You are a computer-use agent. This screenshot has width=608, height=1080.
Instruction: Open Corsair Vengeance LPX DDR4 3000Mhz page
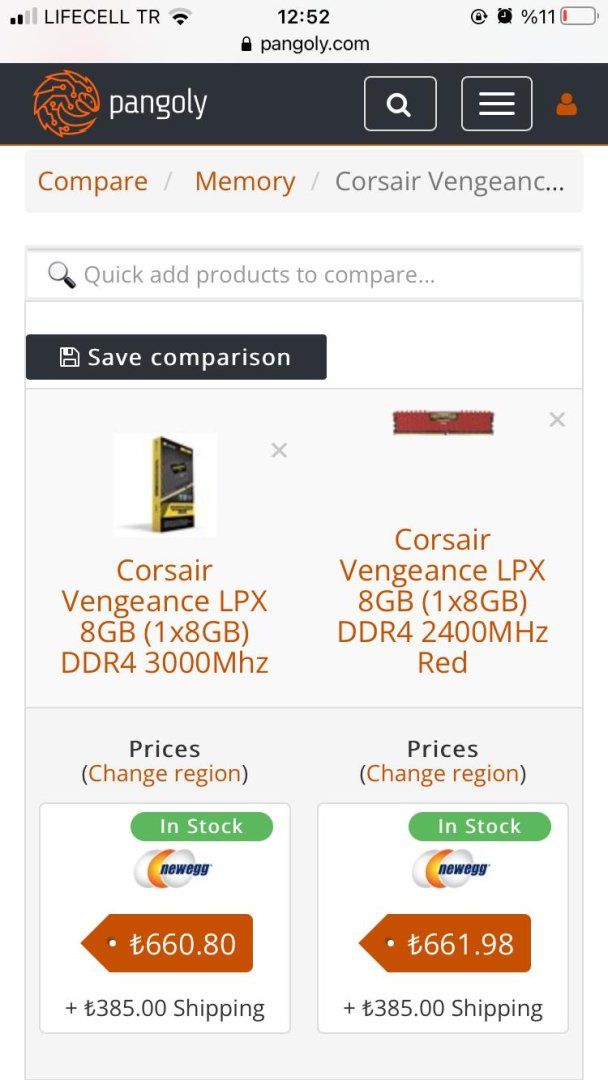point(165,617)
